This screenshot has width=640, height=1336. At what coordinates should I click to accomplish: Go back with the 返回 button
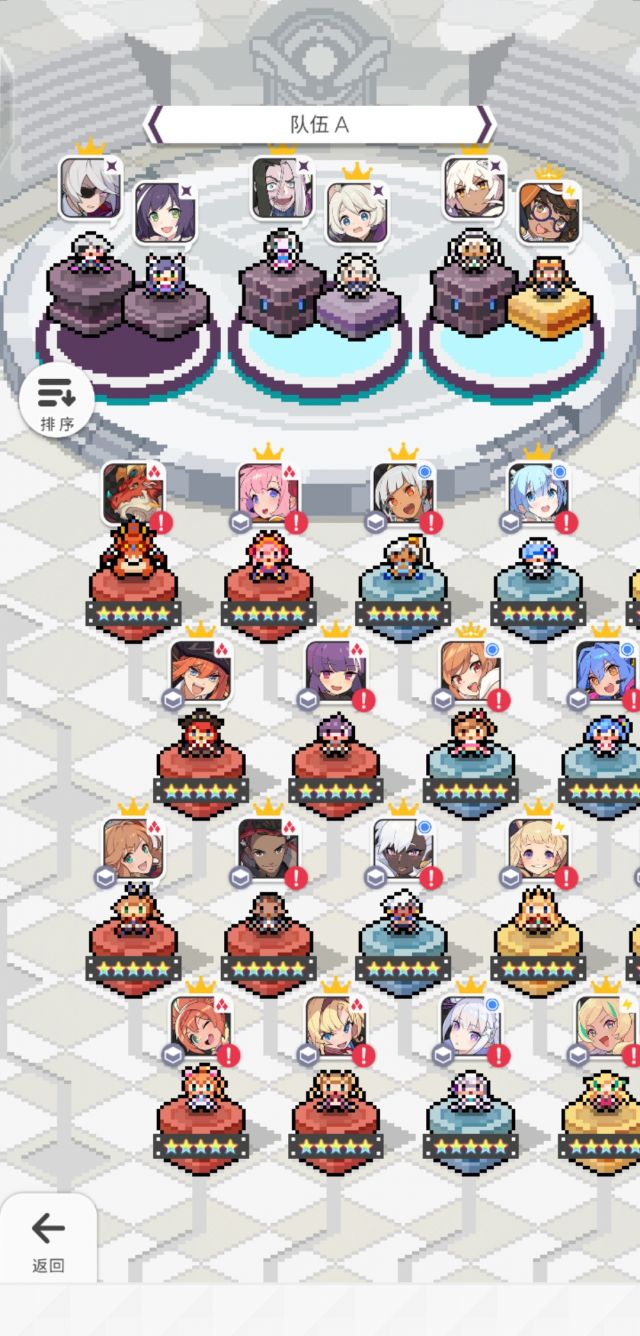coord(47,1236)
